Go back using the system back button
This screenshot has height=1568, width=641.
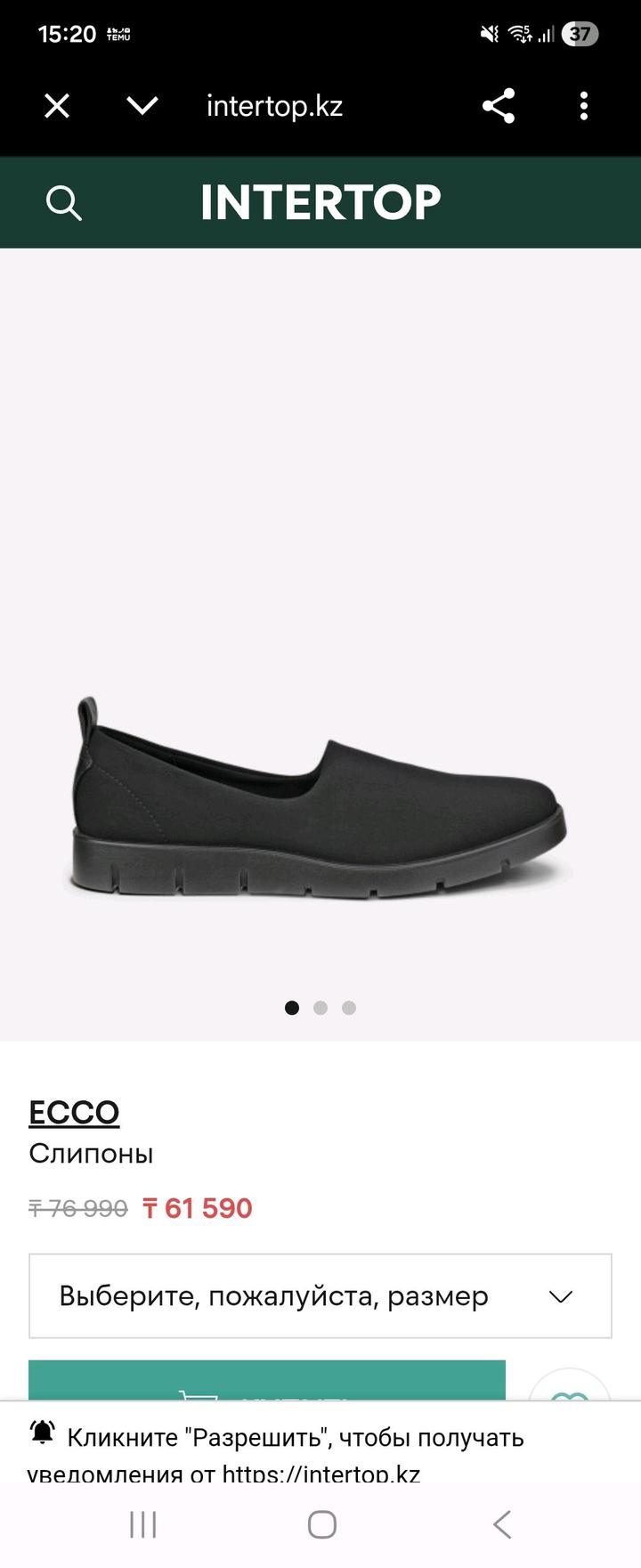502,1524
